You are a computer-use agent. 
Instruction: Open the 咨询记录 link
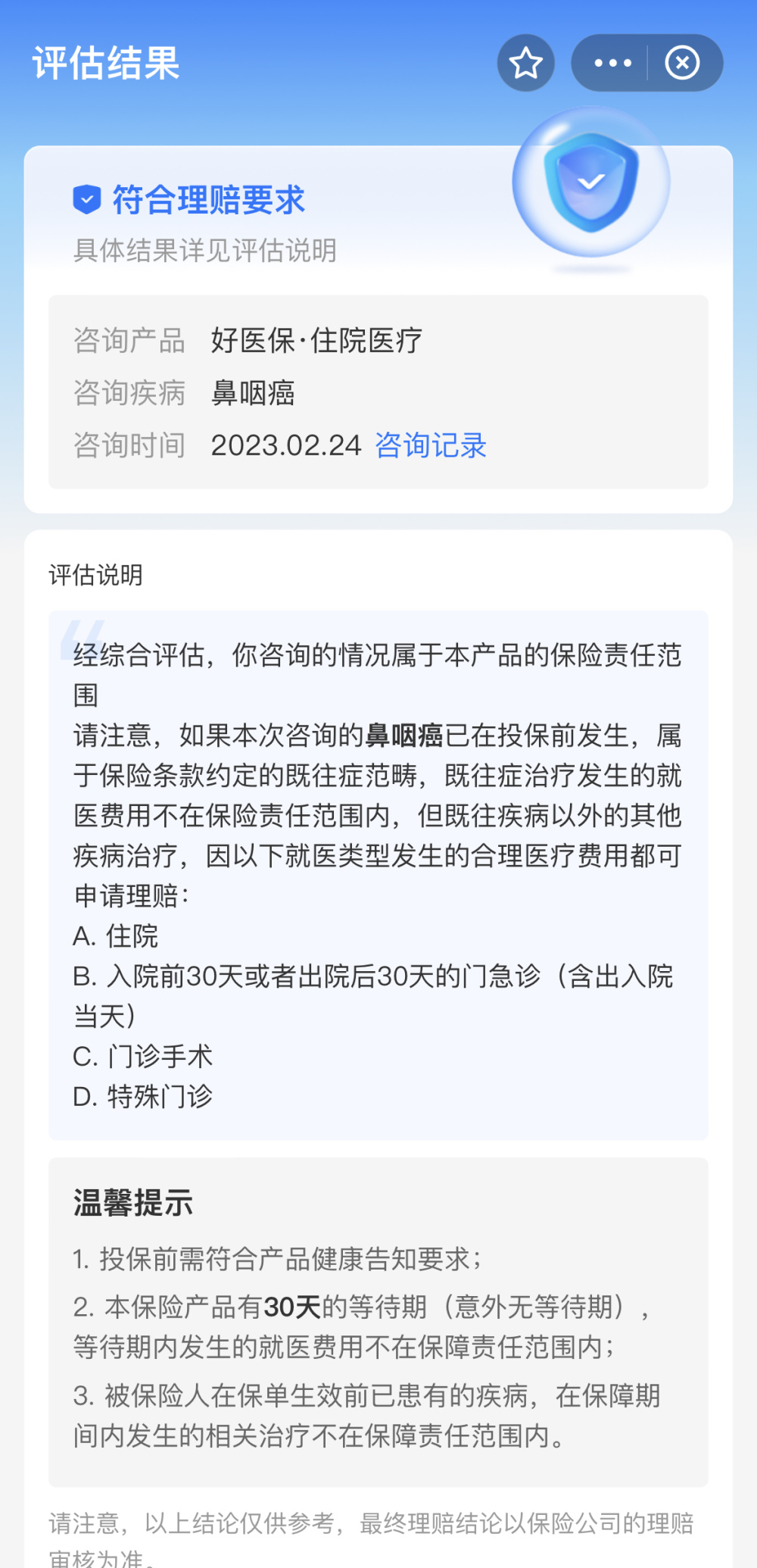[431, 445]
